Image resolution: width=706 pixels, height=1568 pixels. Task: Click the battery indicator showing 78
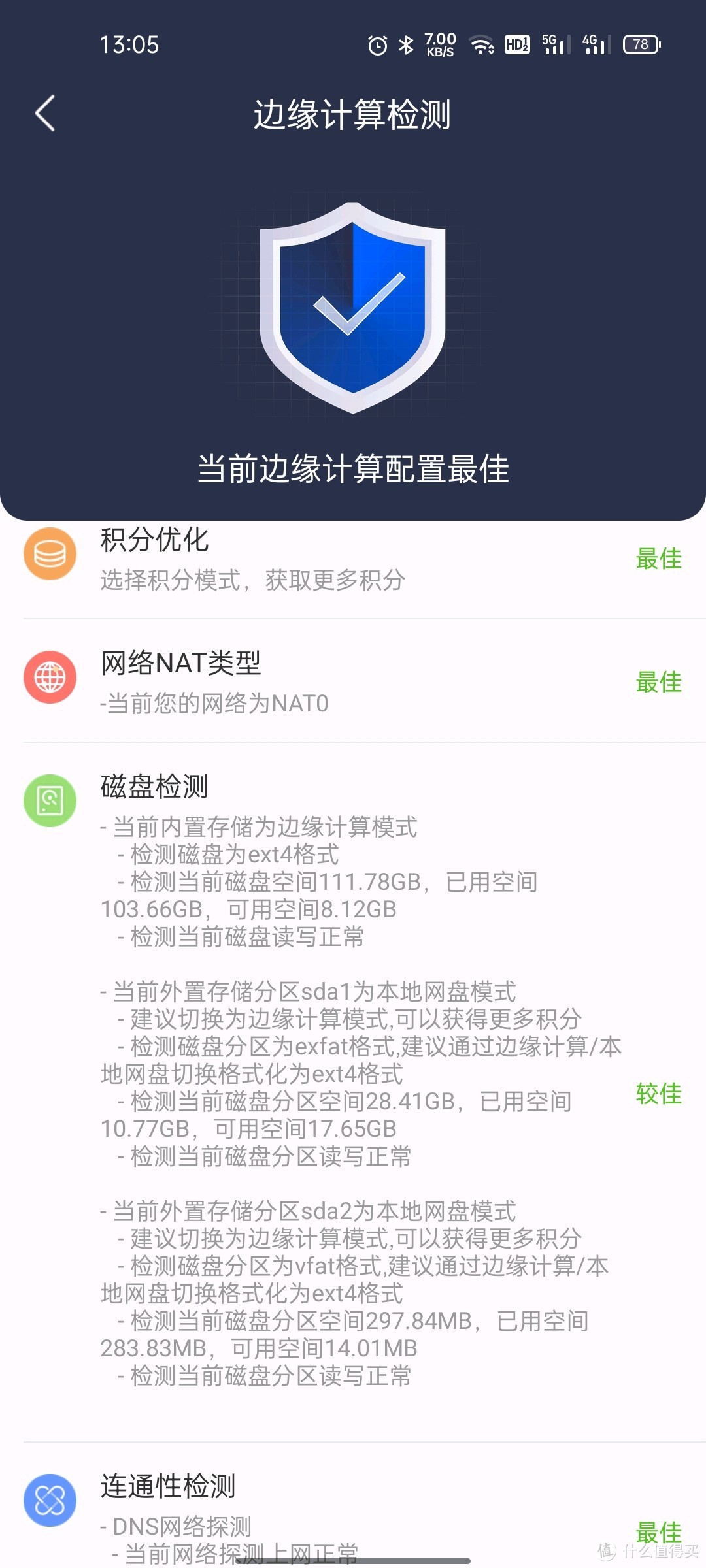pyautogui.click(x=641, y=44)
